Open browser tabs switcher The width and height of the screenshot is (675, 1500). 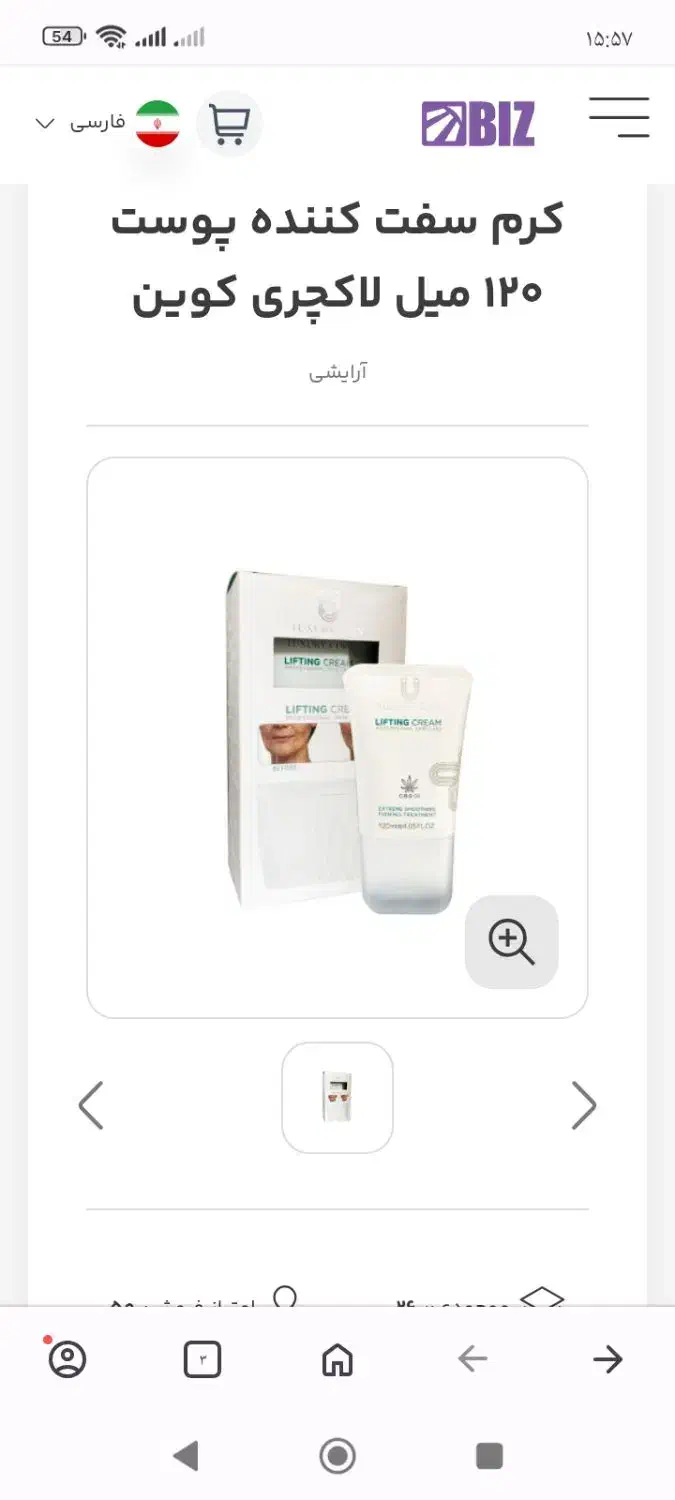(202, 1359)
